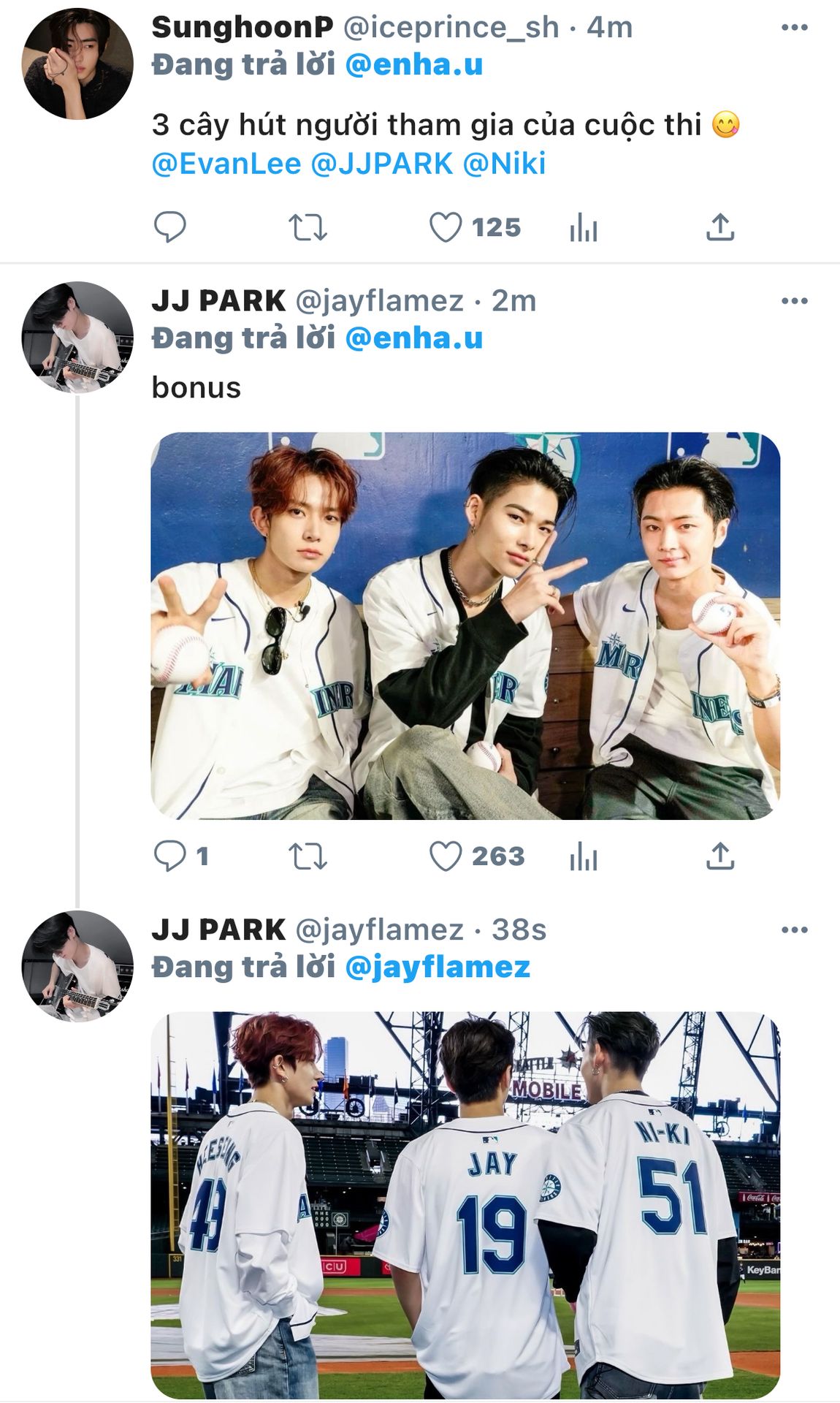Open the @EvanLee mention link

pos(226,164)
